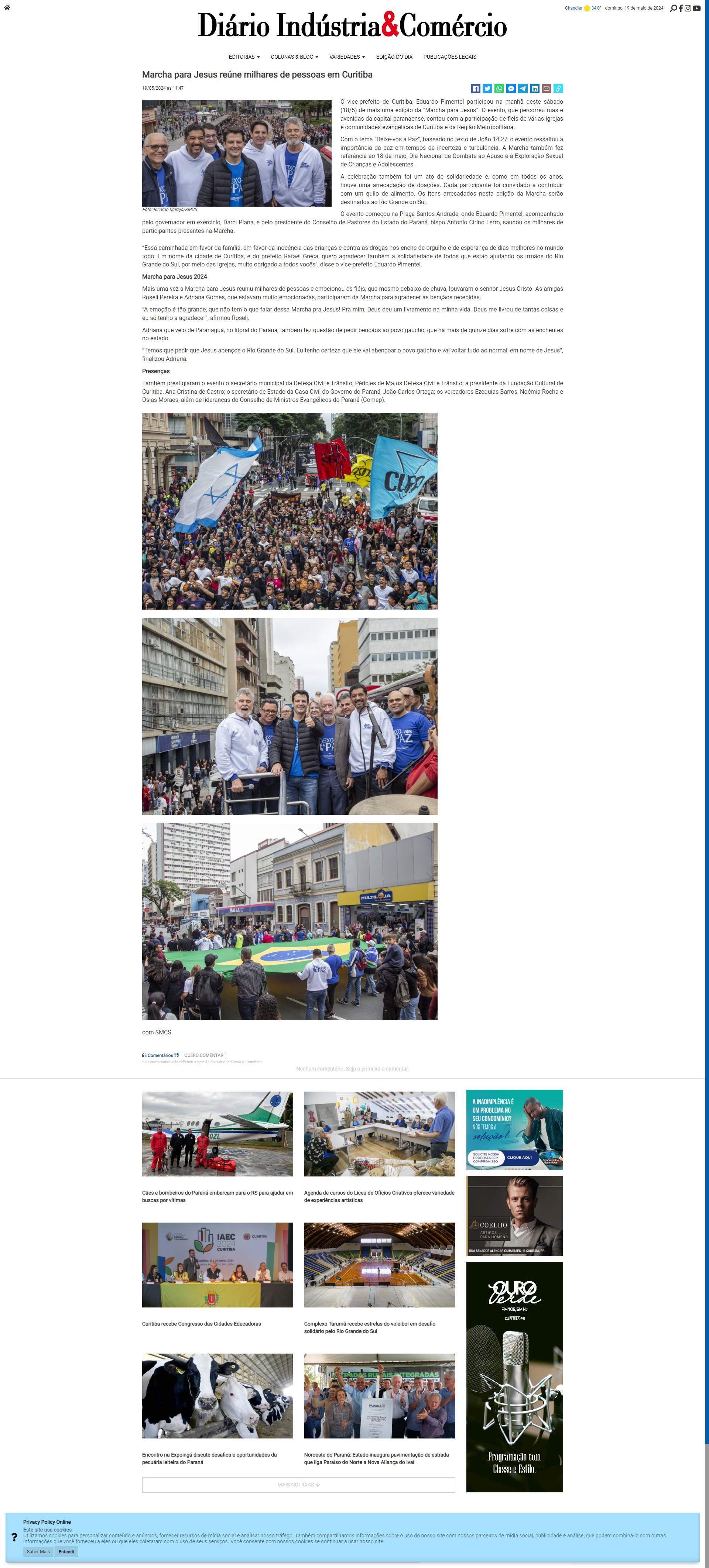Copy the article link
This screenshot has height=1568, width=709.
[558, 89]
